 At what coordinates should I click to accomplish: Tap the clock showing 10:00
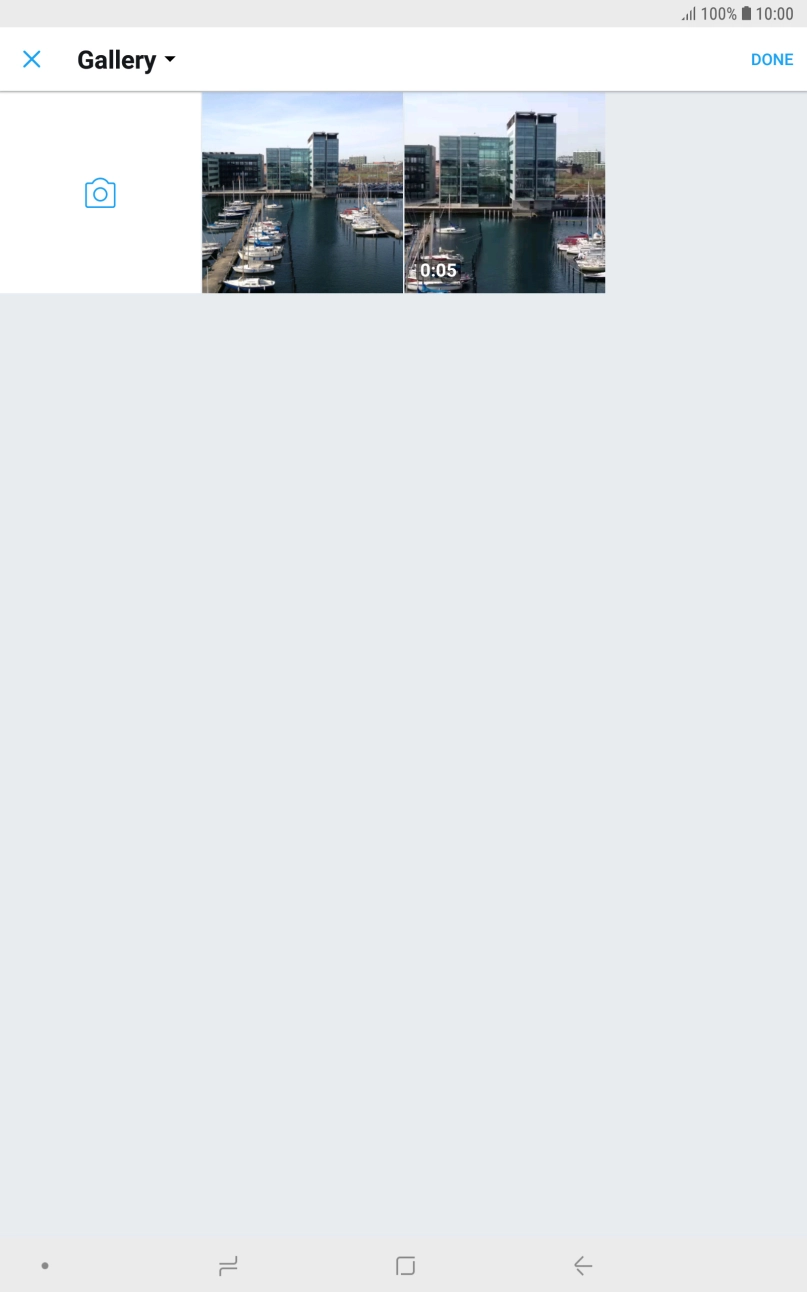tap(772, 14)
